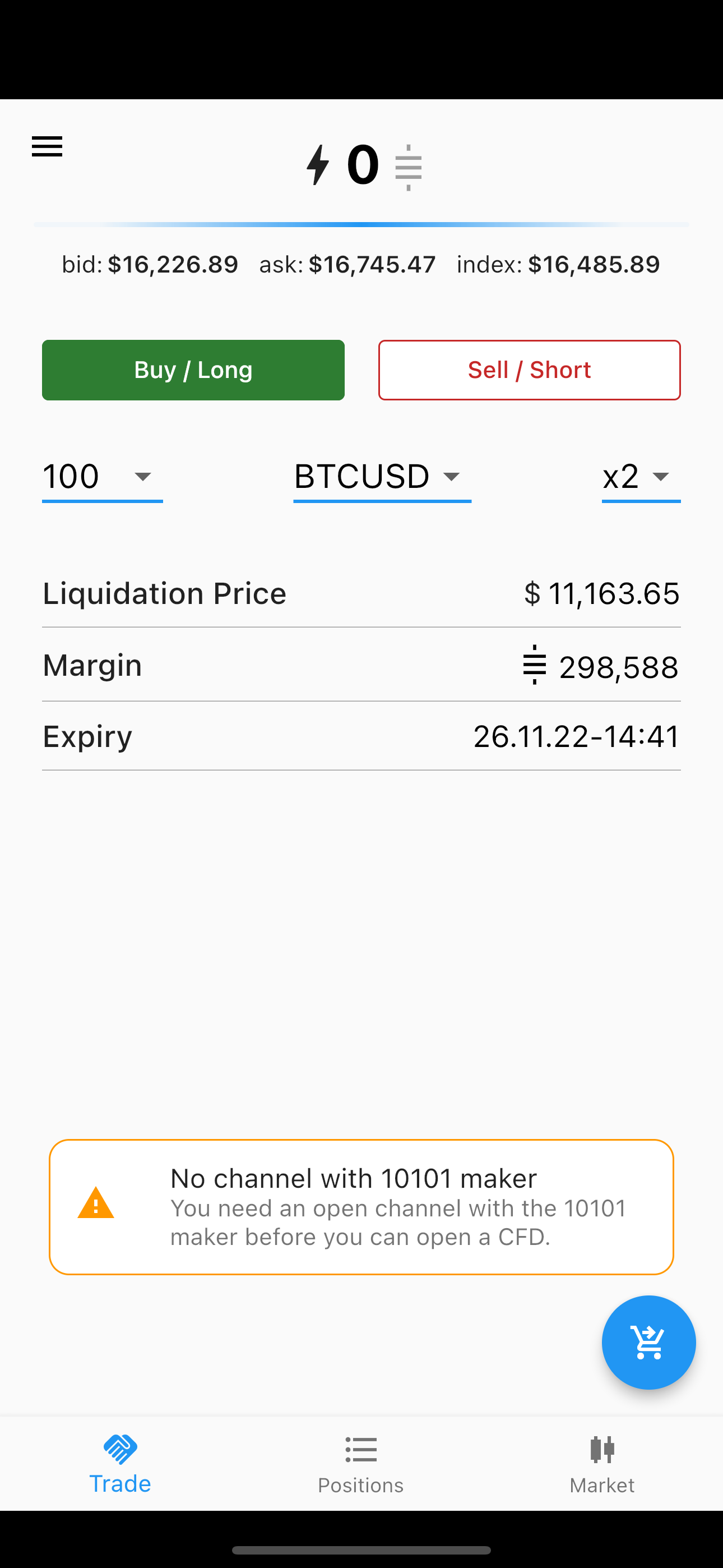
Task: Choose Sell / Short direction
Action: pos(529,370)
